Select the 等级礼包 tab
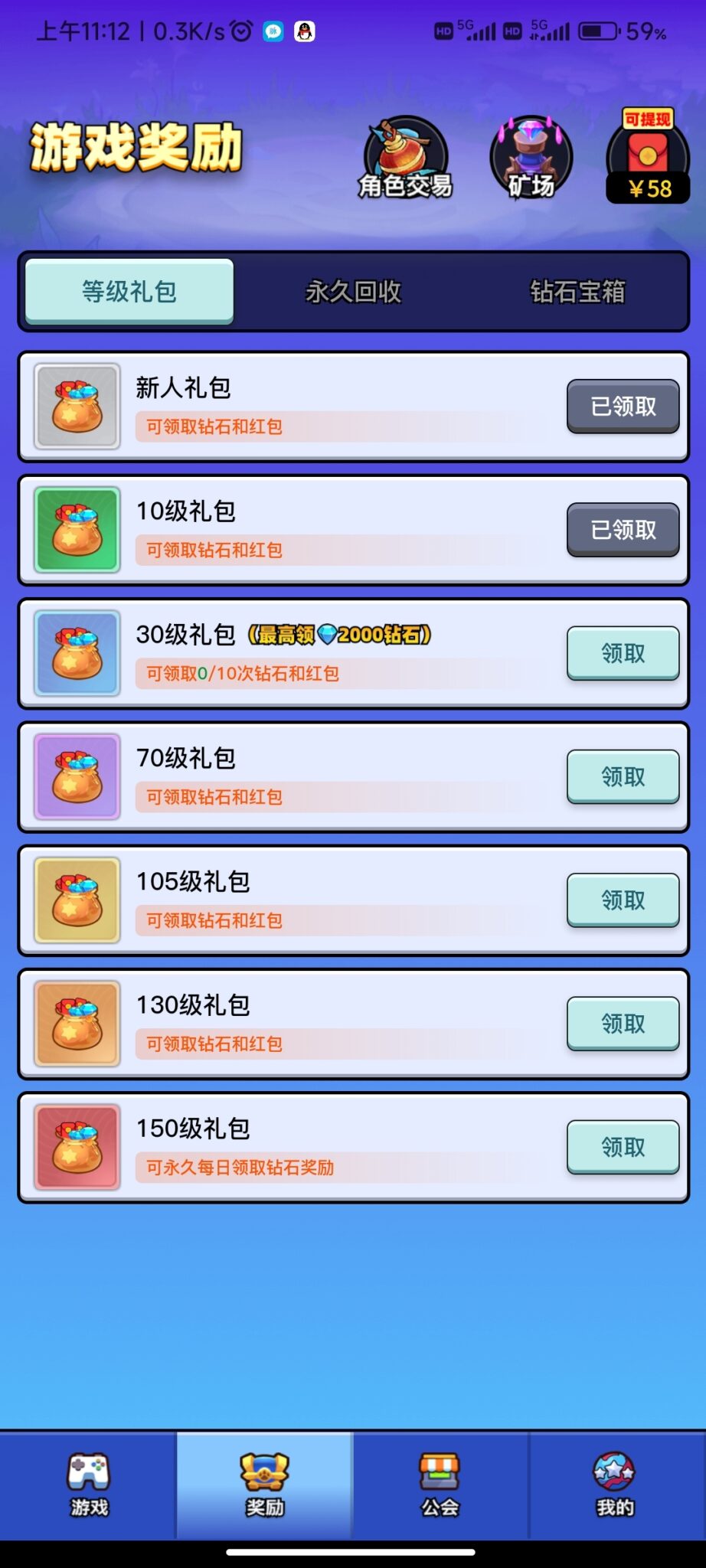706x1568 pixels. point(129,291)
